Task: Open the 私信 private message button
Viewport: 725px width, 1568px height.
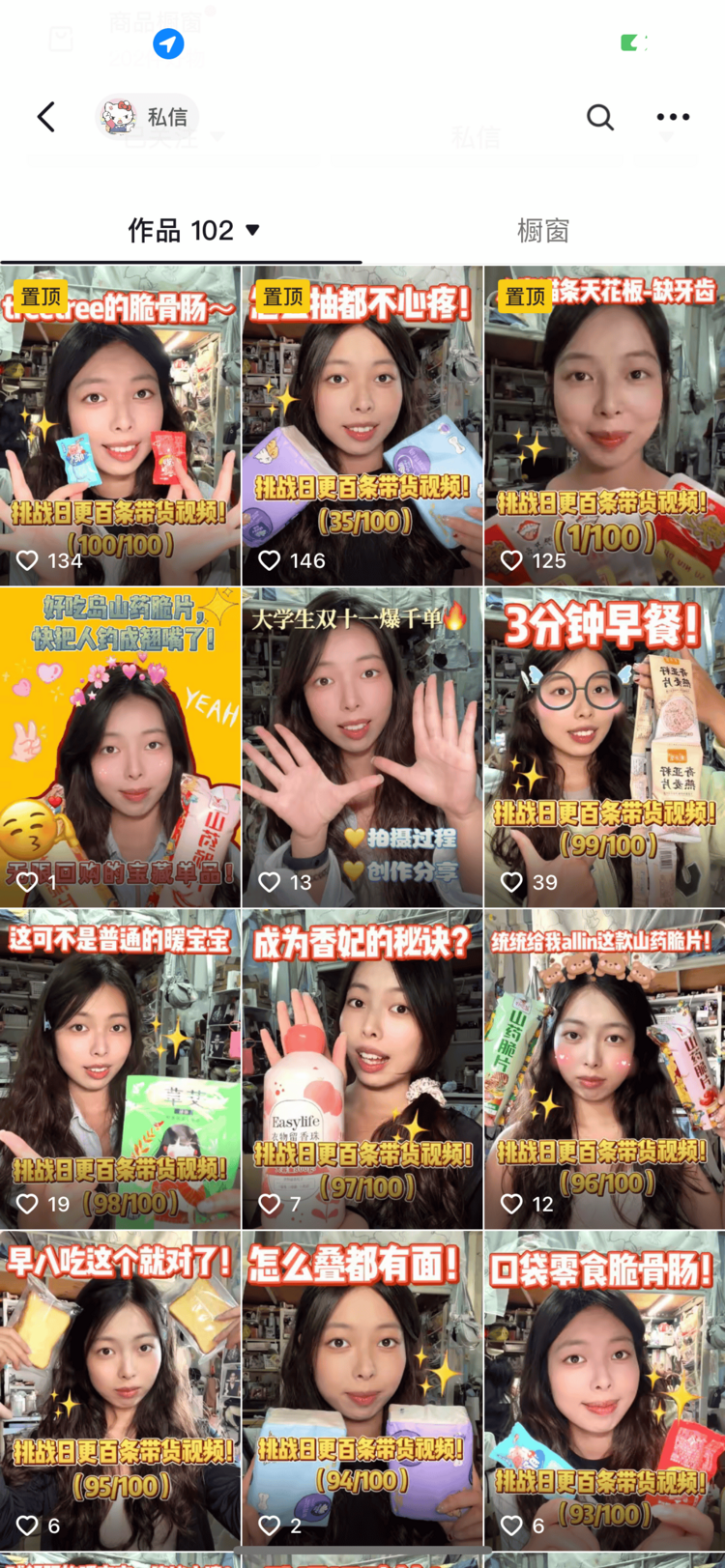Action: [148, 117]
